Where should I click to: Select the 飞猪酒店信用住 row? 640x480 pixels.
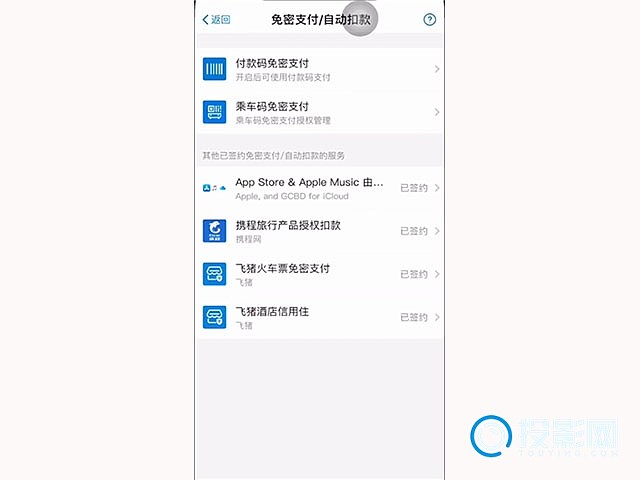click(320, 317)
